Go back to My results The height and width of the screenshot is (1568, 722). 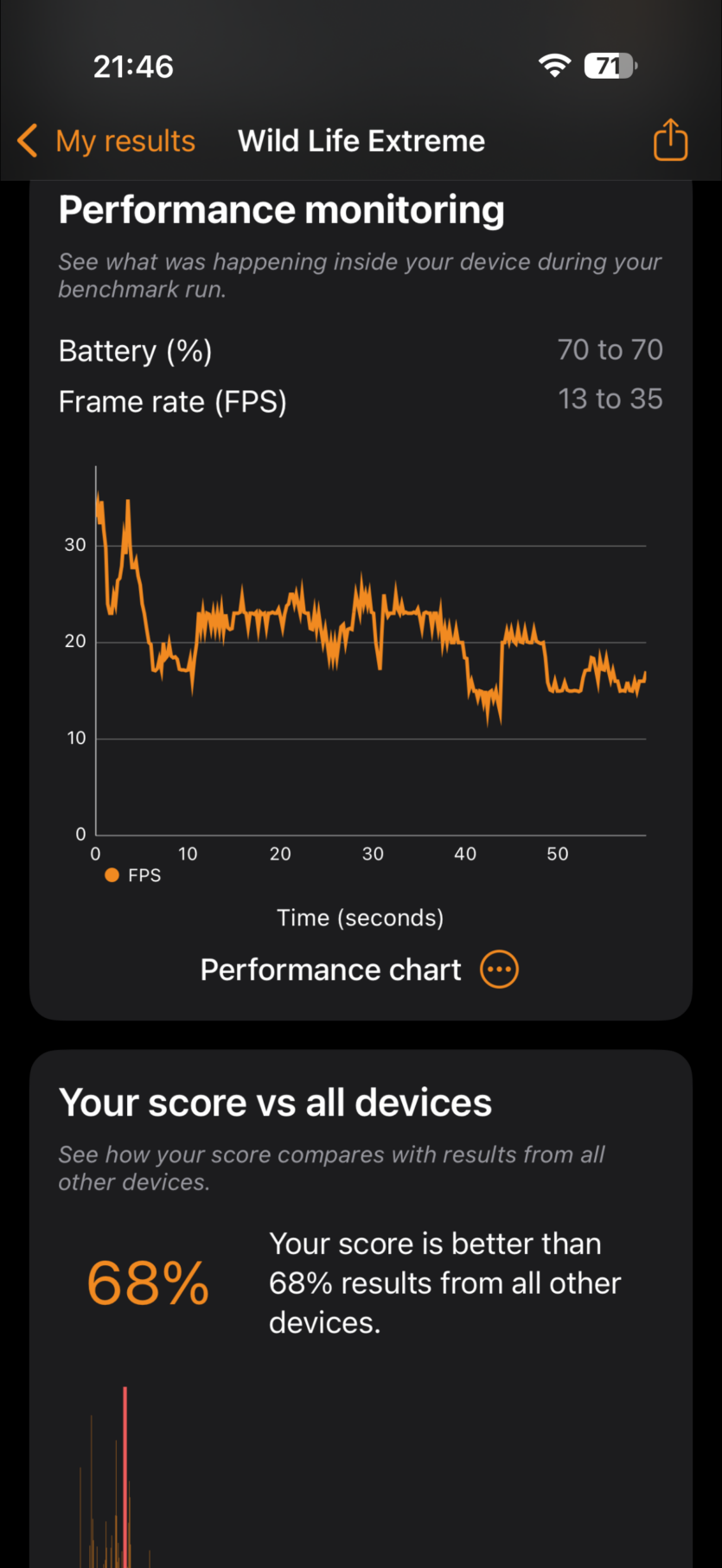(x=106, y=141)
